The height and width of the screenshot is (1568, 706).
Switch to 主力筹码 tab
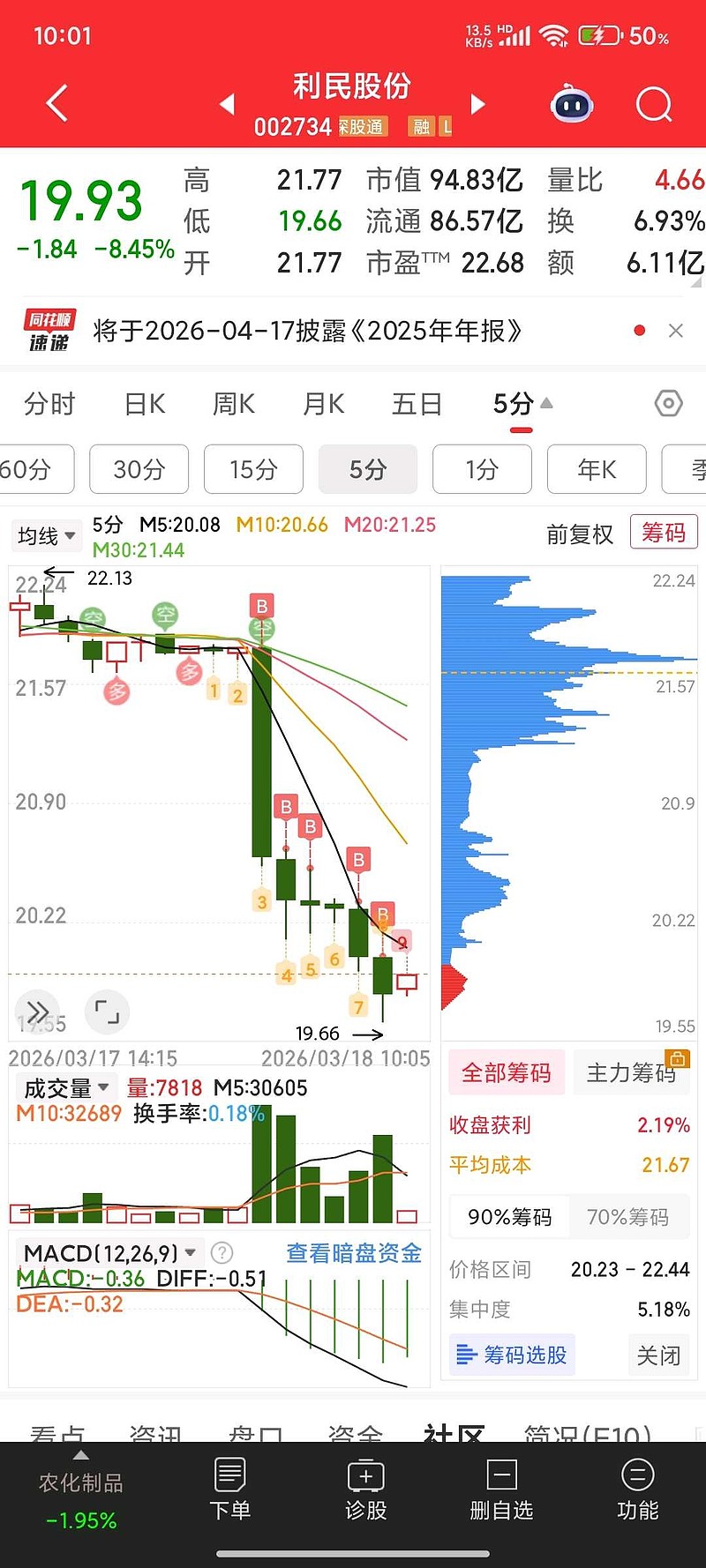tap(630, 1072)
